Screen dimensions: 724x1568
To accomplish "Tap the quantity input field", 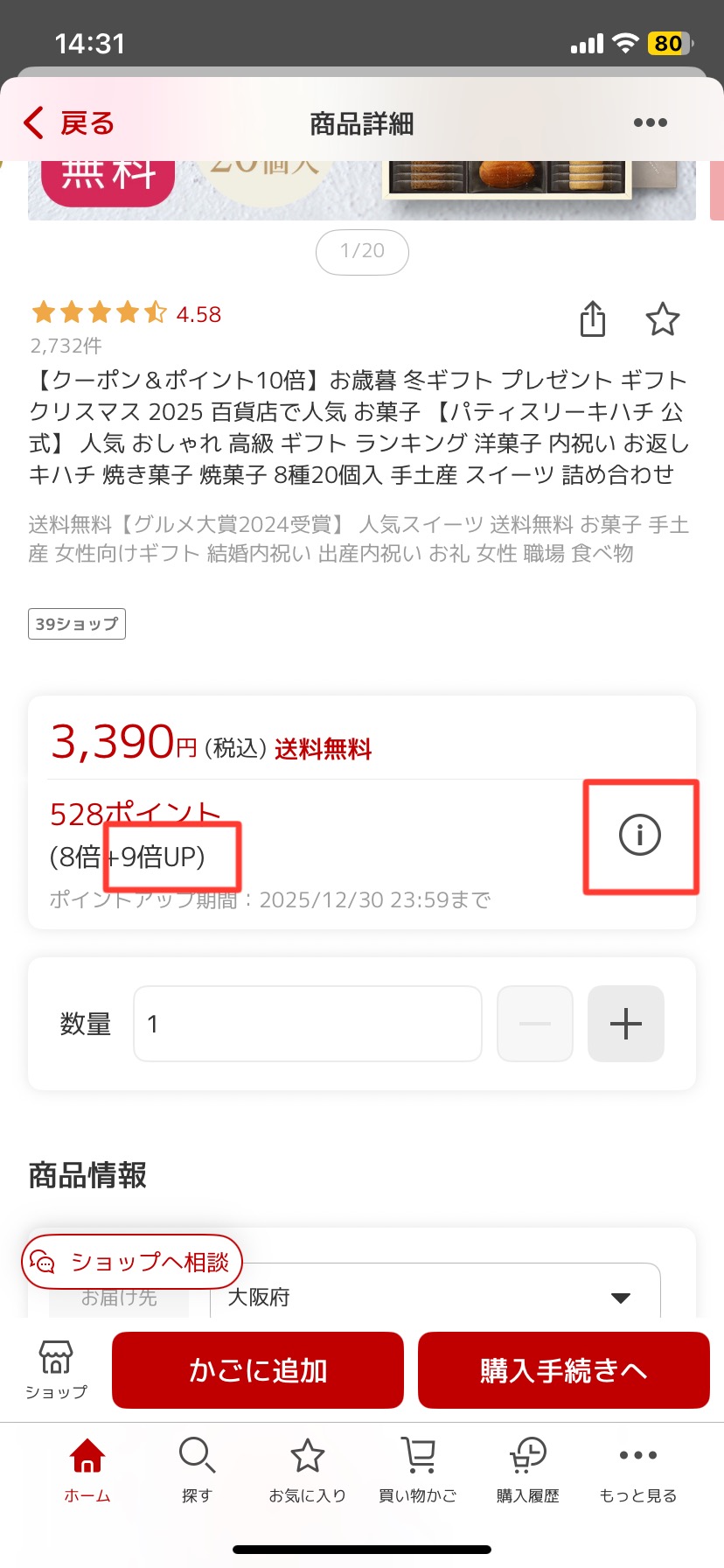I will coord(308,1023).
